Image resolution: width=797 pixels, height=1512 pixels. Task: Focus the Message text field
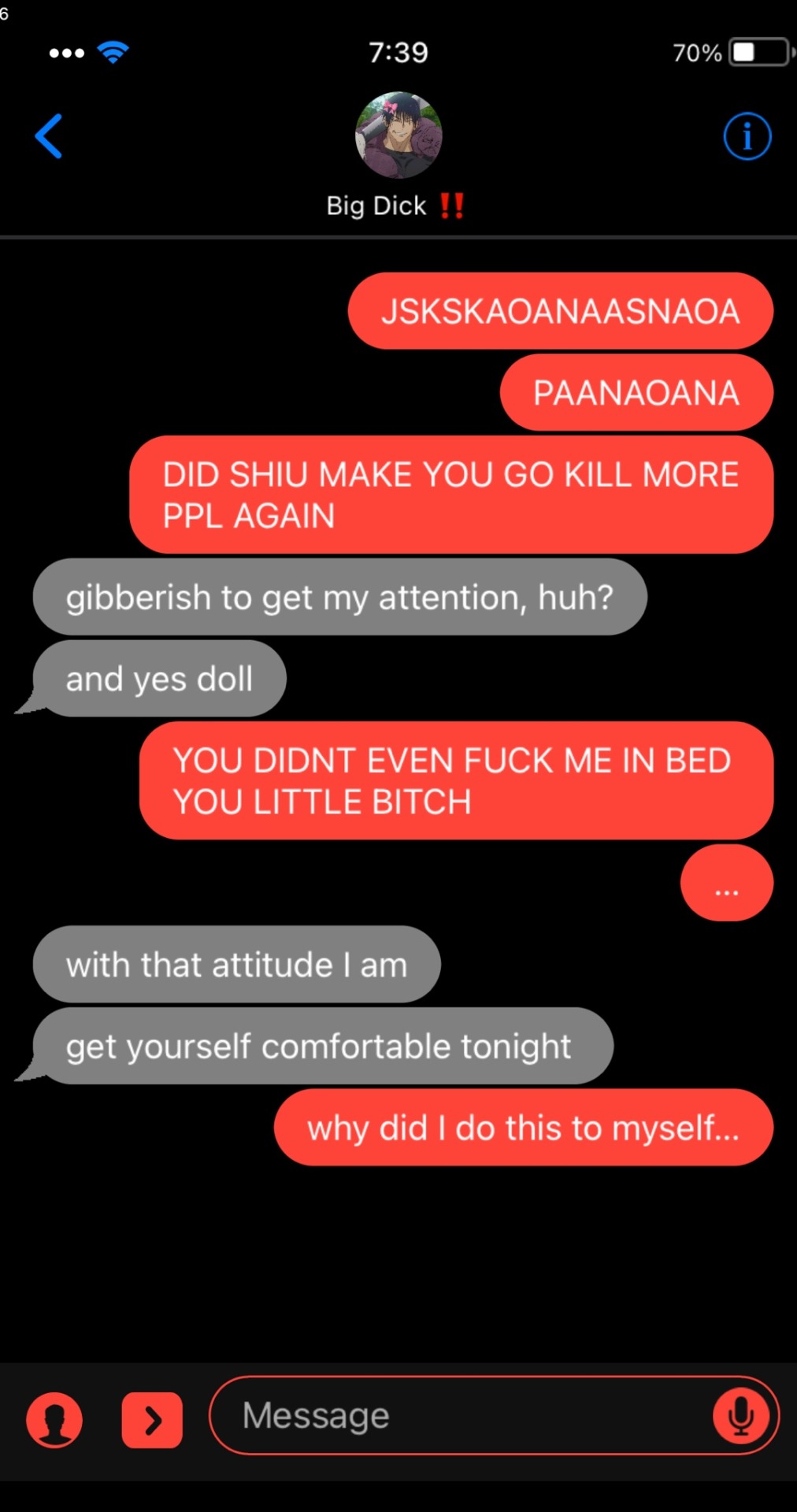point(465,1416)
